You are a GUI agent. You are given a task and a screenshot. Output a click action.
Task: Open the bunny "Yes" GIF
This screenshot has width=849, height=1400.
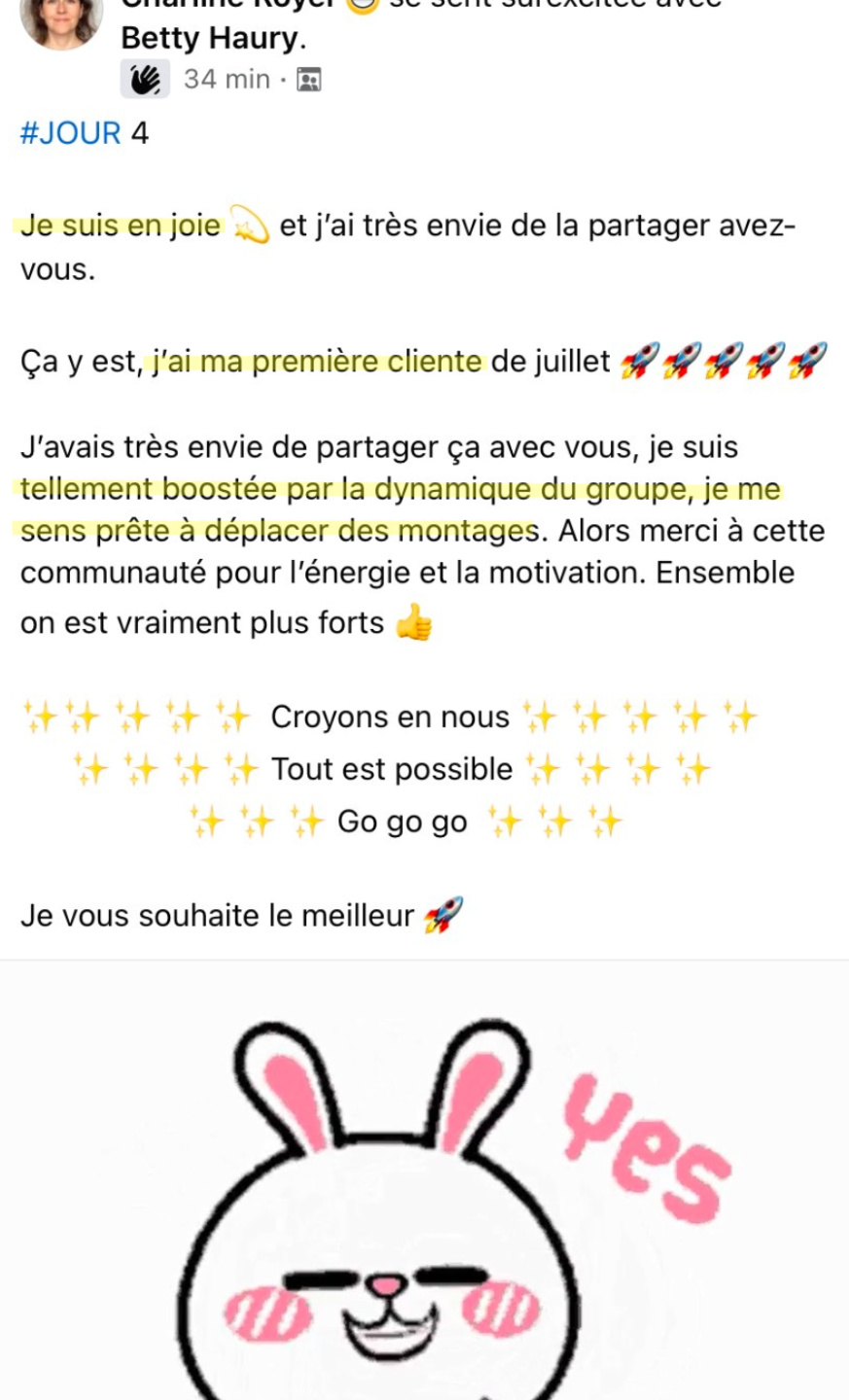(x=424, y=1180)
